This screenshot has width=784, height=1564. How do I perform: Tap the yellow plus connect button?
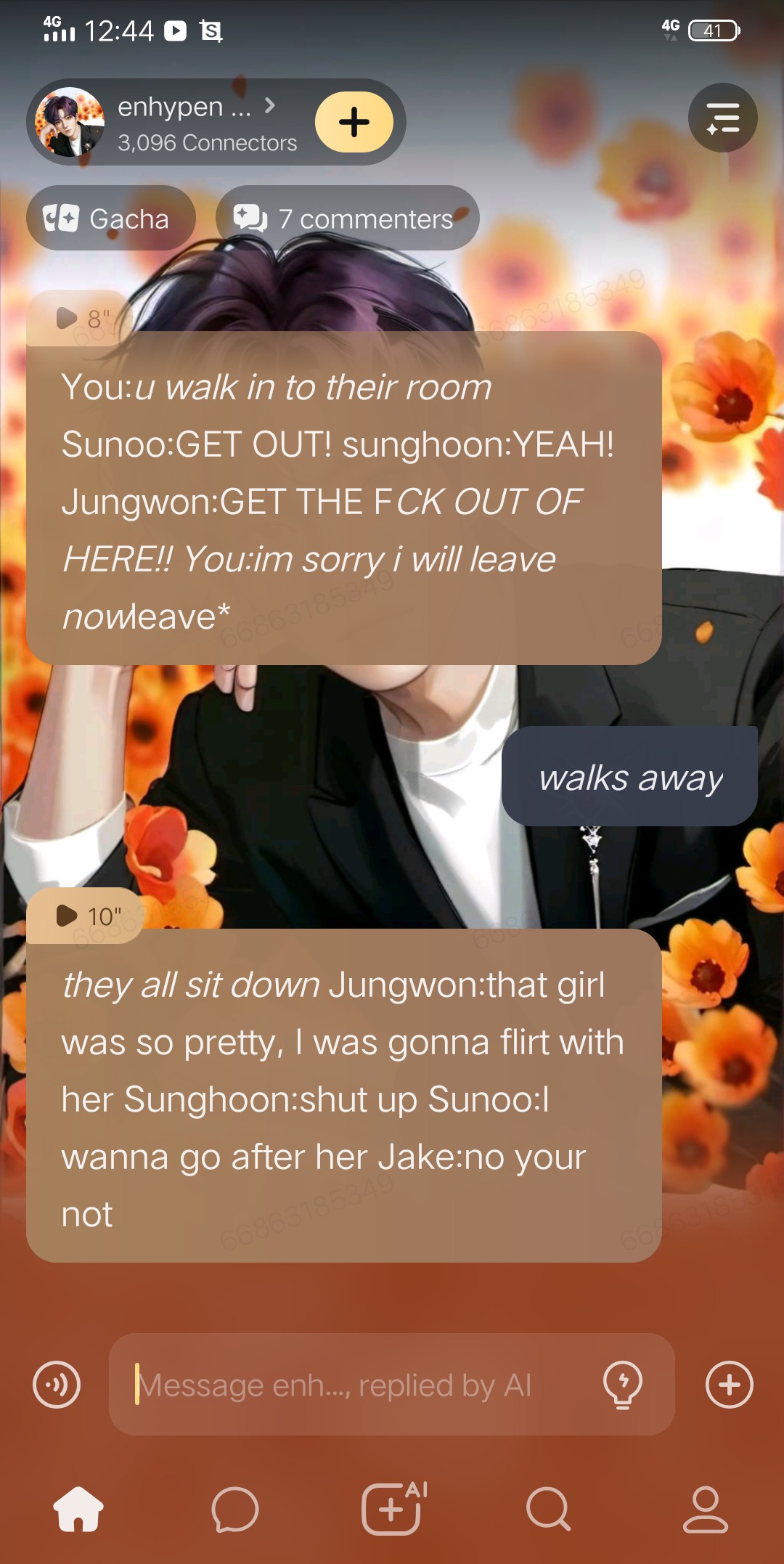tap(354, 122)
